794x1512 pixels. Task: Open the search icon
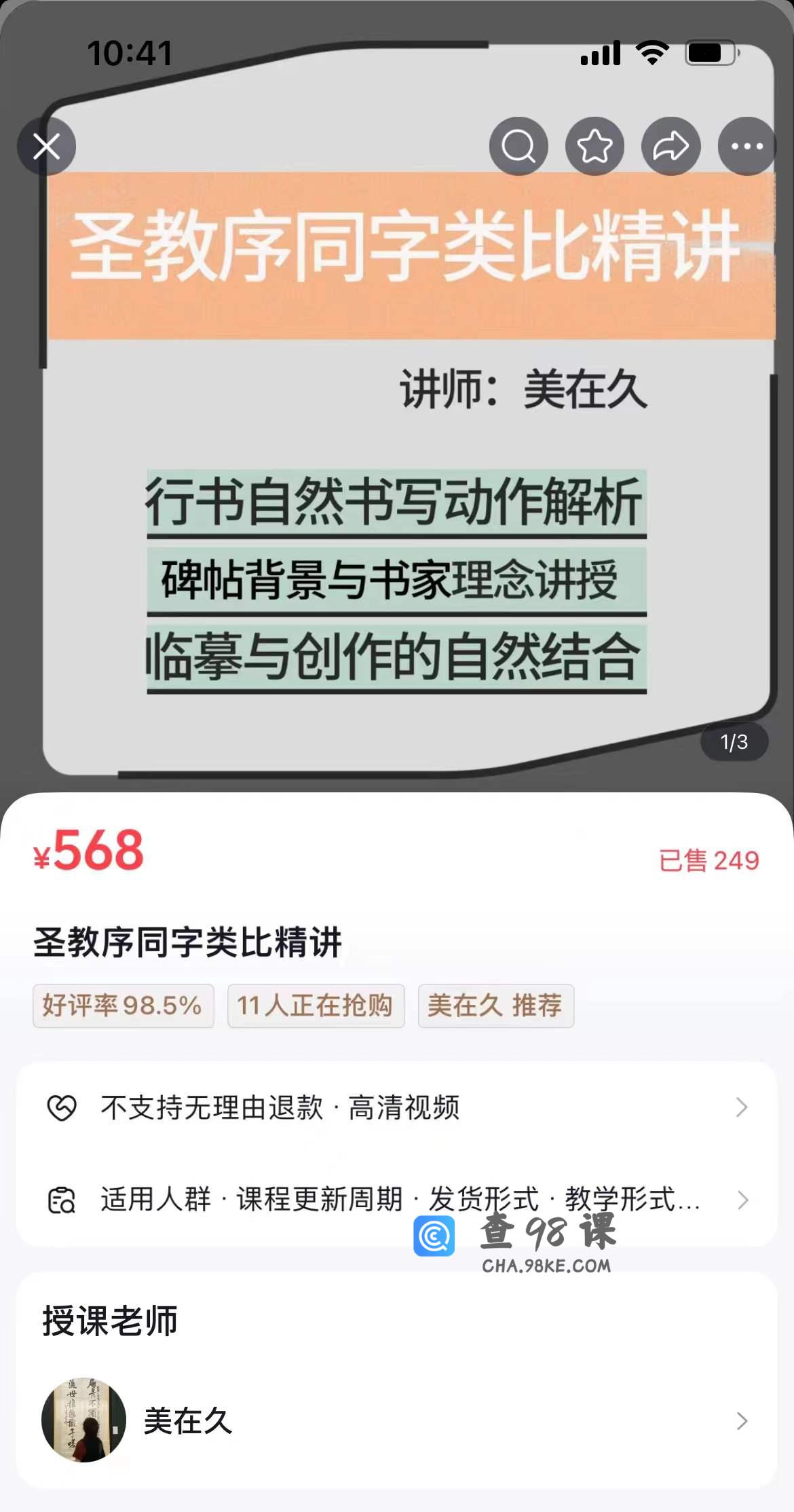pyautogui.click(x=518, y=146)
